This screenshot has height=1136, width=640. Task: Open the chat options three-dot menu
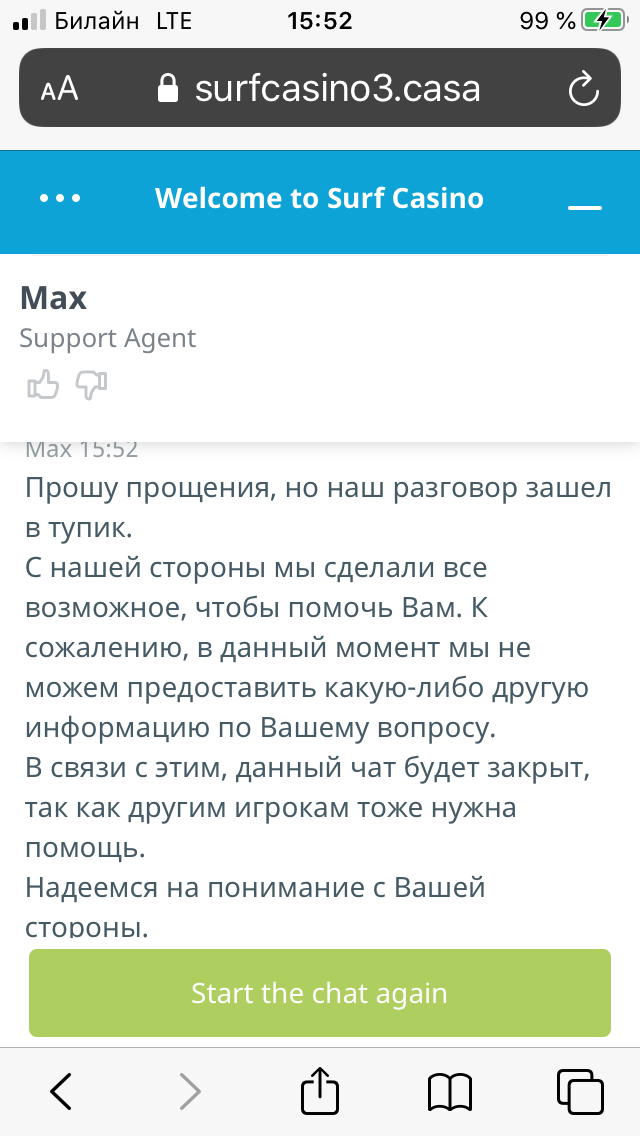60,198
